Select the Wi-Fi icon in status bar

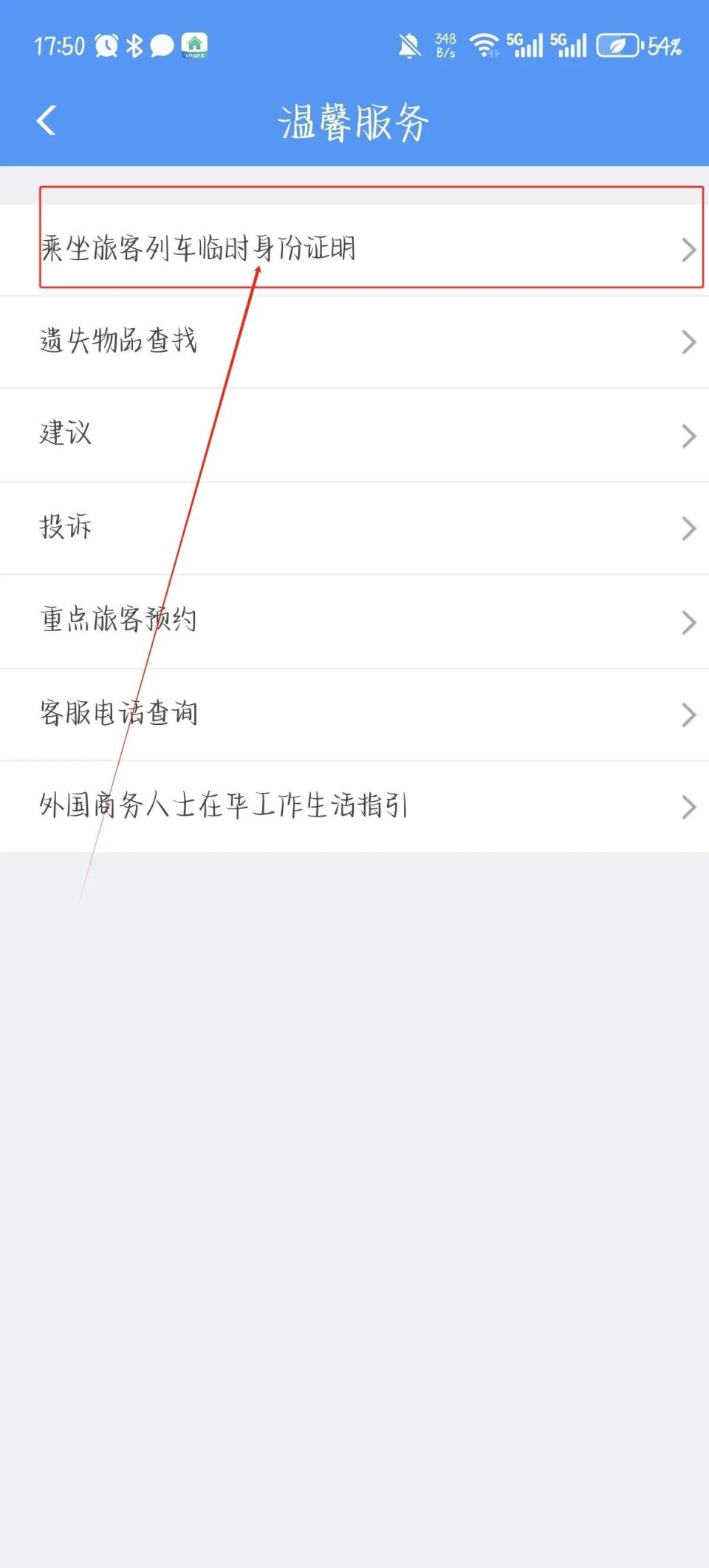point(484,45)
